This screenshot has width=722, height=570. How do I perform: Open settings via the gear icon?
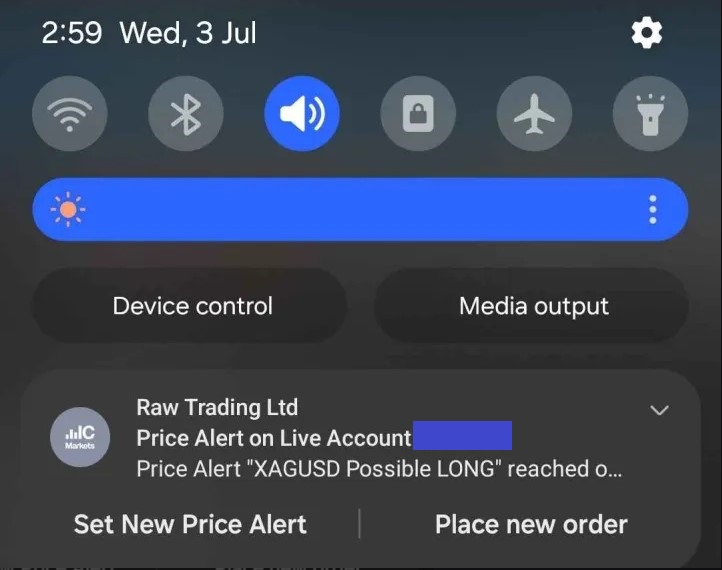(x=647, y=34)
